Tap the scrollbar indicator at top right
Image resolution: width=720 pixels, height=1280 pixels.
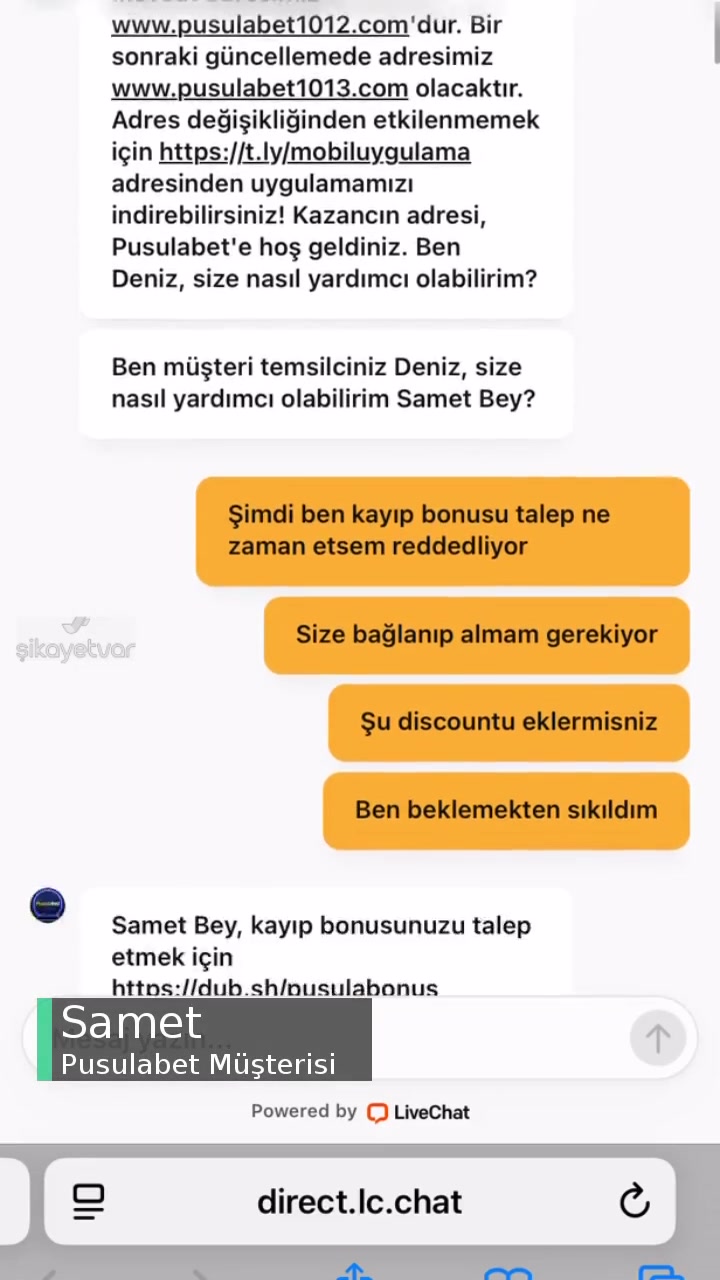pyautogui.click(x=714, y=30)
